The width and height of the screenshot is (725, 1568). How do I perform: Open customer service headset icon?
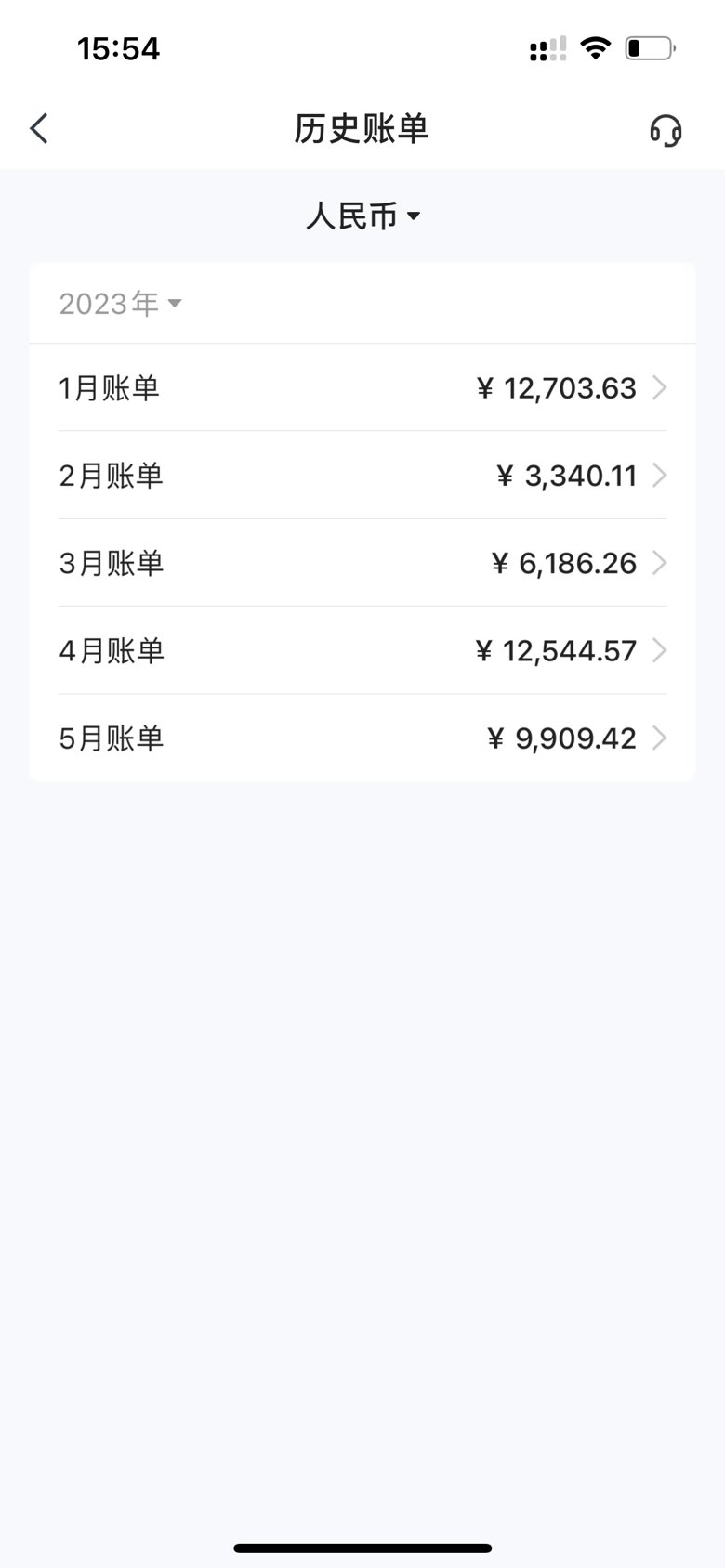click(x=666, y=129)
